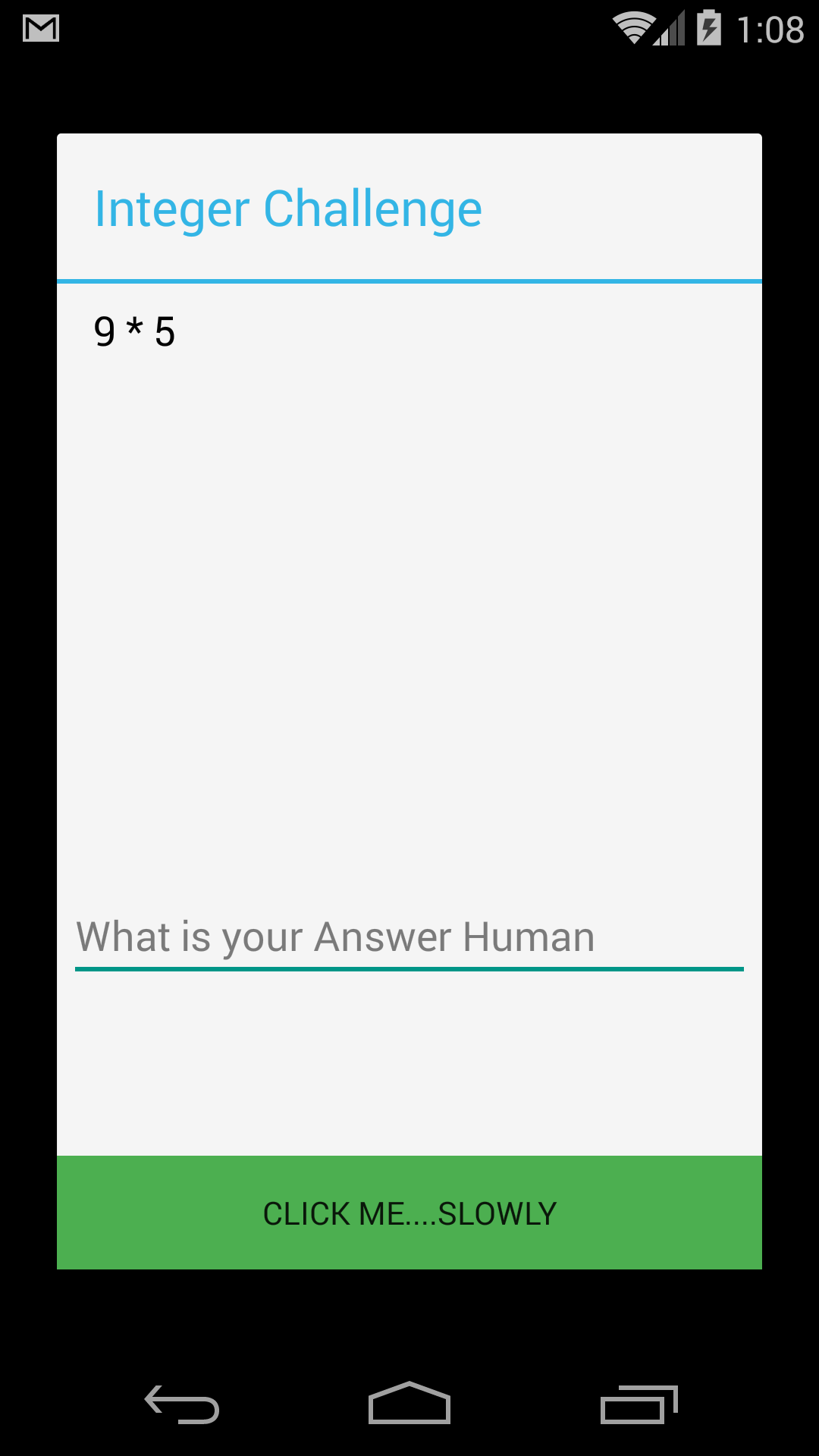Screen dimensions: 819x1456
Task: Open recent apps from the navigation bar
Action: [639, 1404]
